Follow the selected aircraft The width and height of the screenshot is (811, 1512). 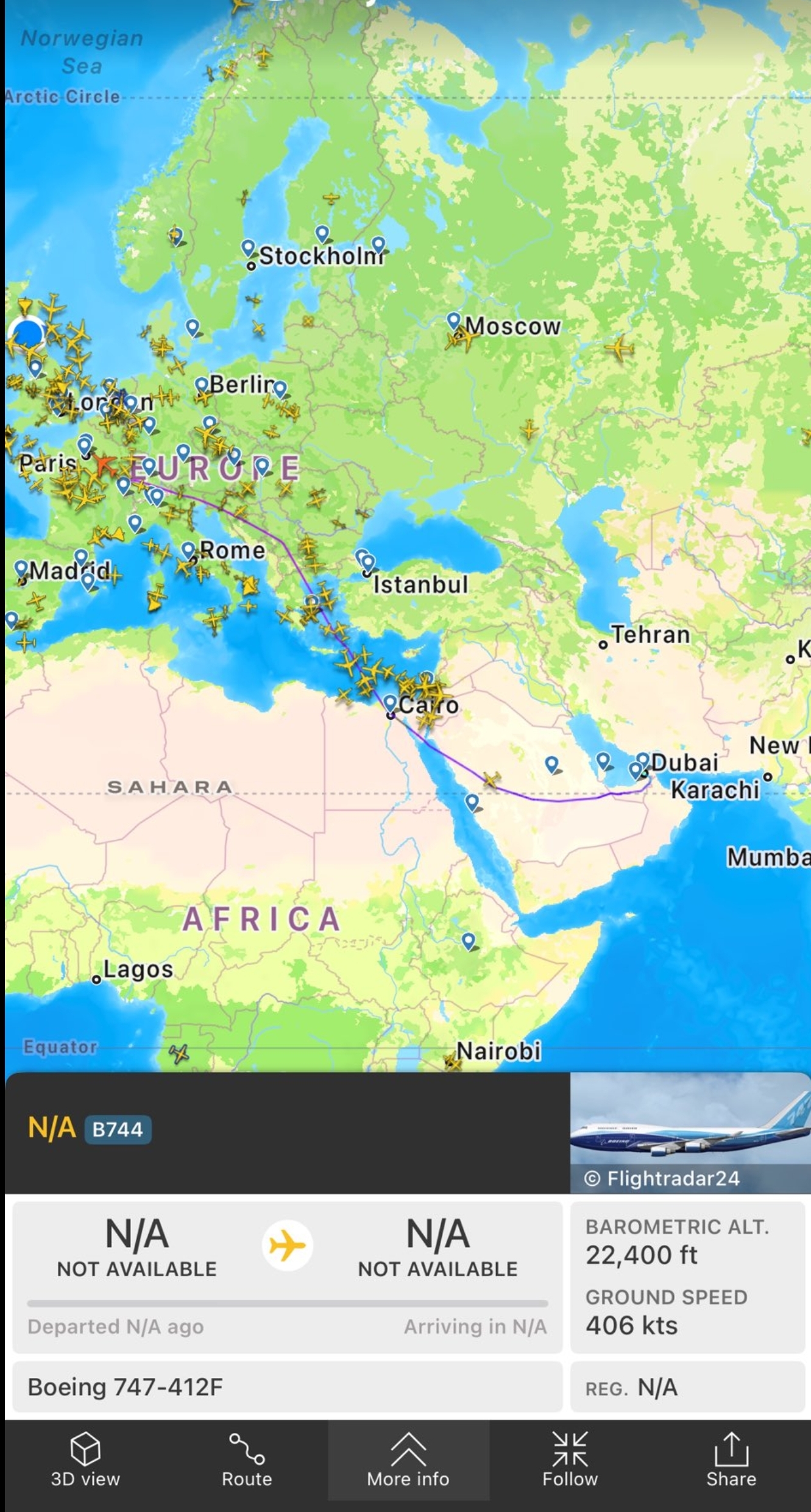click(x=570, y=1460)
